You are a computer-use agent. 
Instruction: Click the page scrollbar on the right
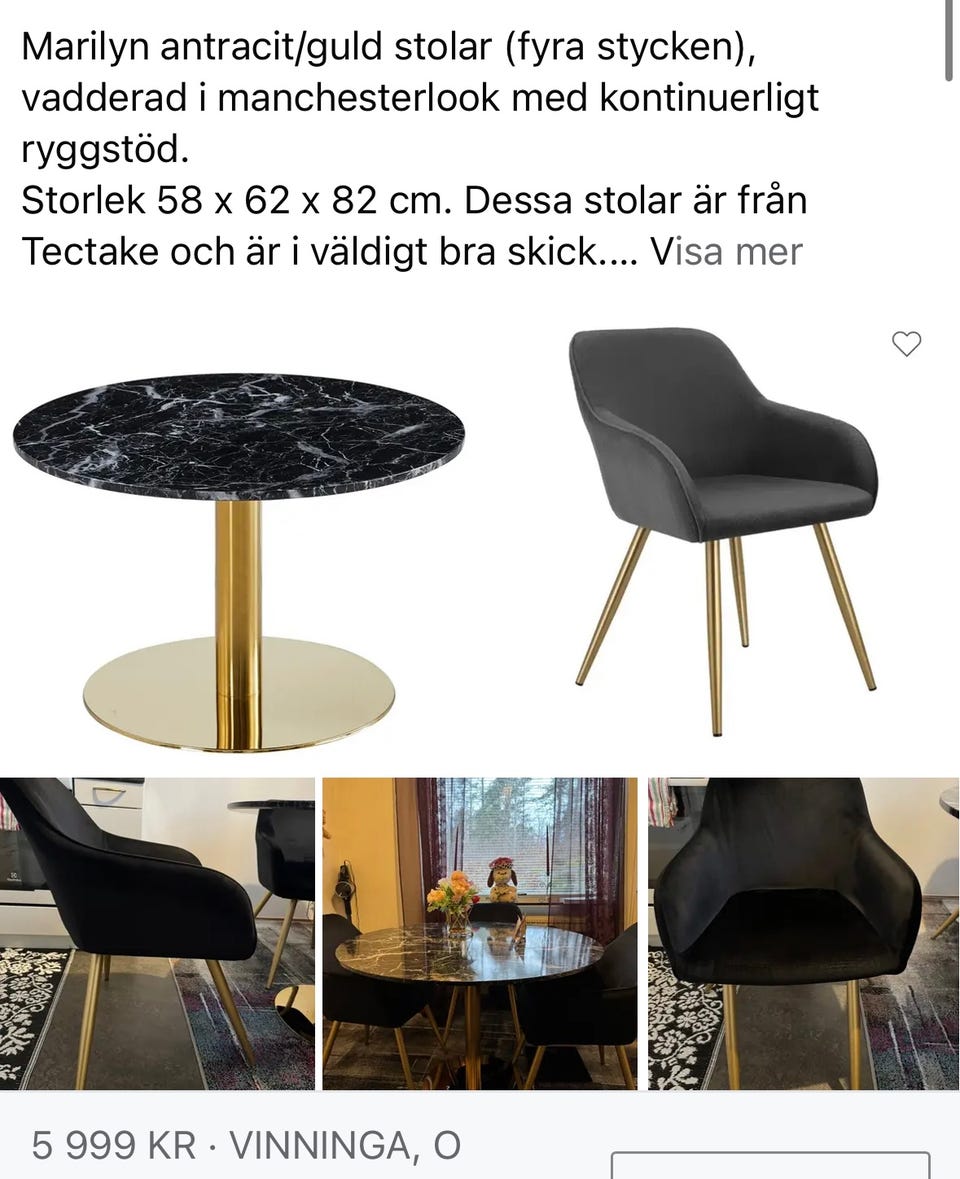click(x=950, y=40)
